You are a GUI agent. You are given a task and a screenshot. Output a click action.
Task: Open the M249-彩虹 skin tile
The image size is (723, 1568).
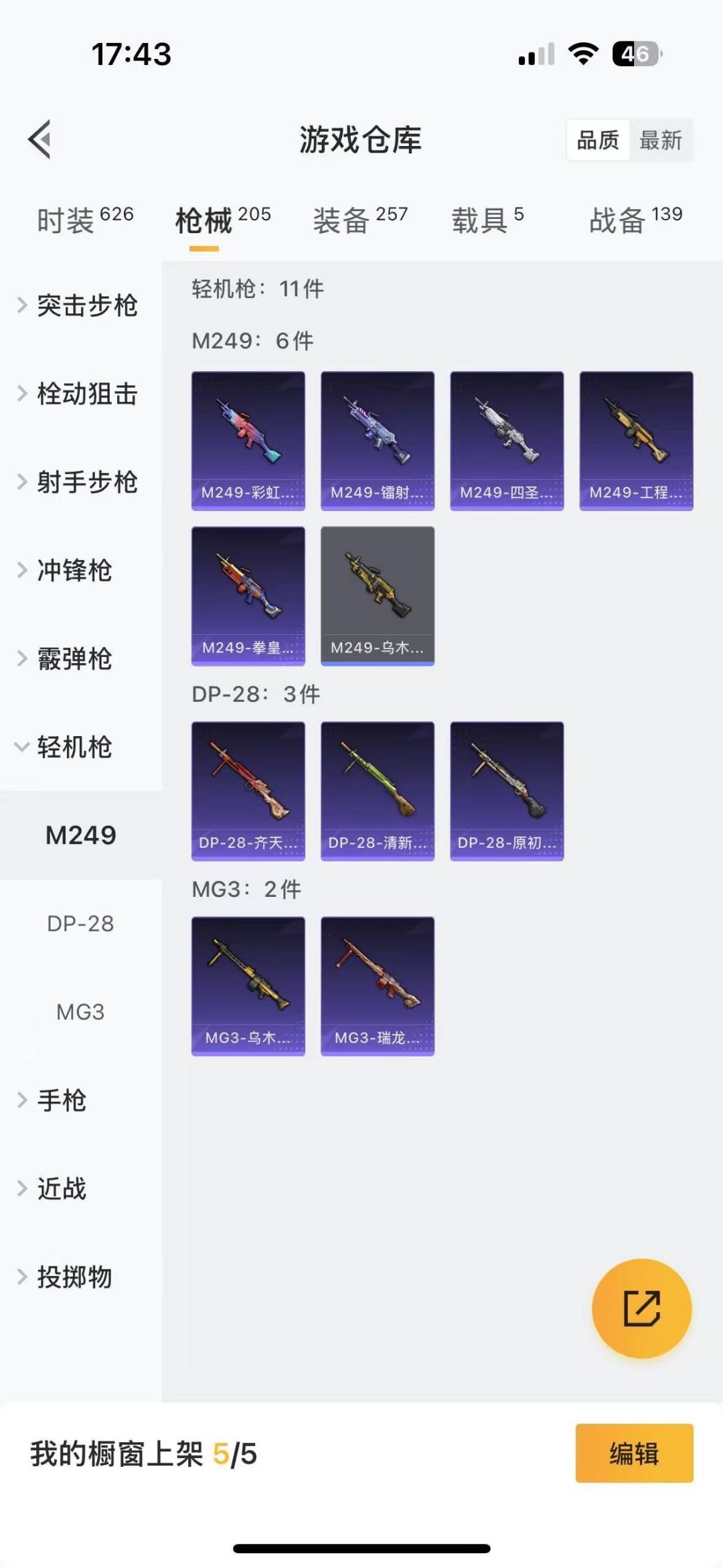[248, 441]
